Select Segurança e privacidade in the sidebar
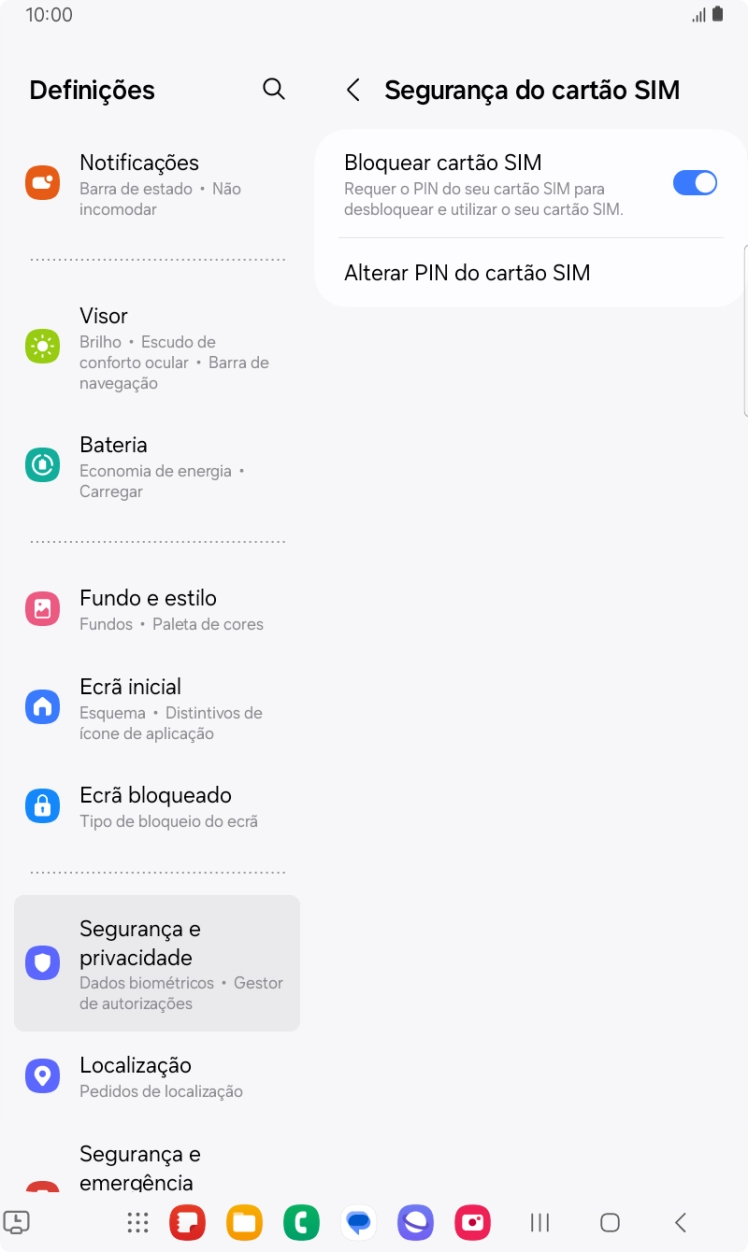748x1252 pixels. [x=156, y=962]
